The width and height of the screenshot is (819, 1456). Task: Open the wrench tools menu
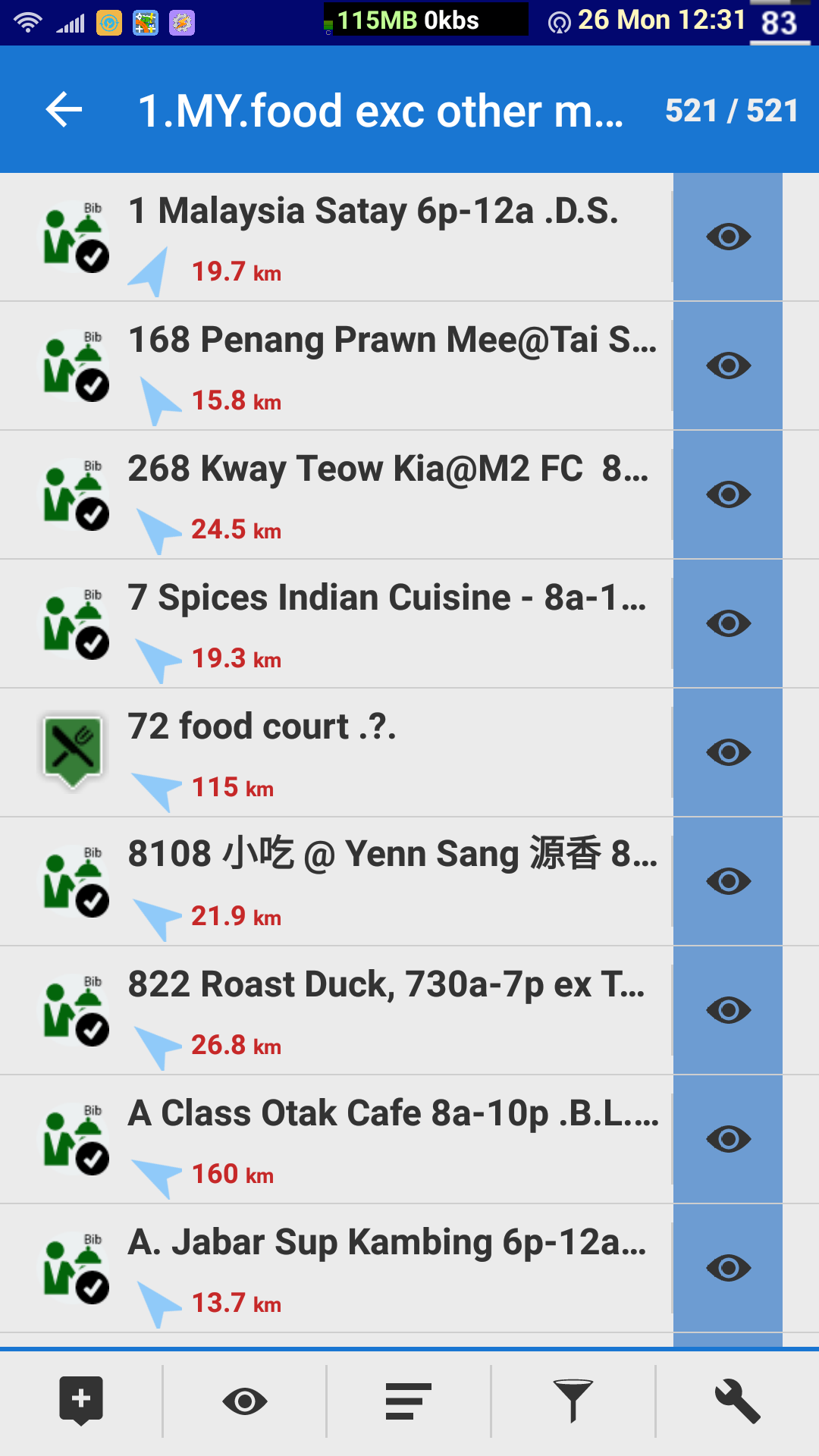pyautogui.click(x=737, y=1401)
